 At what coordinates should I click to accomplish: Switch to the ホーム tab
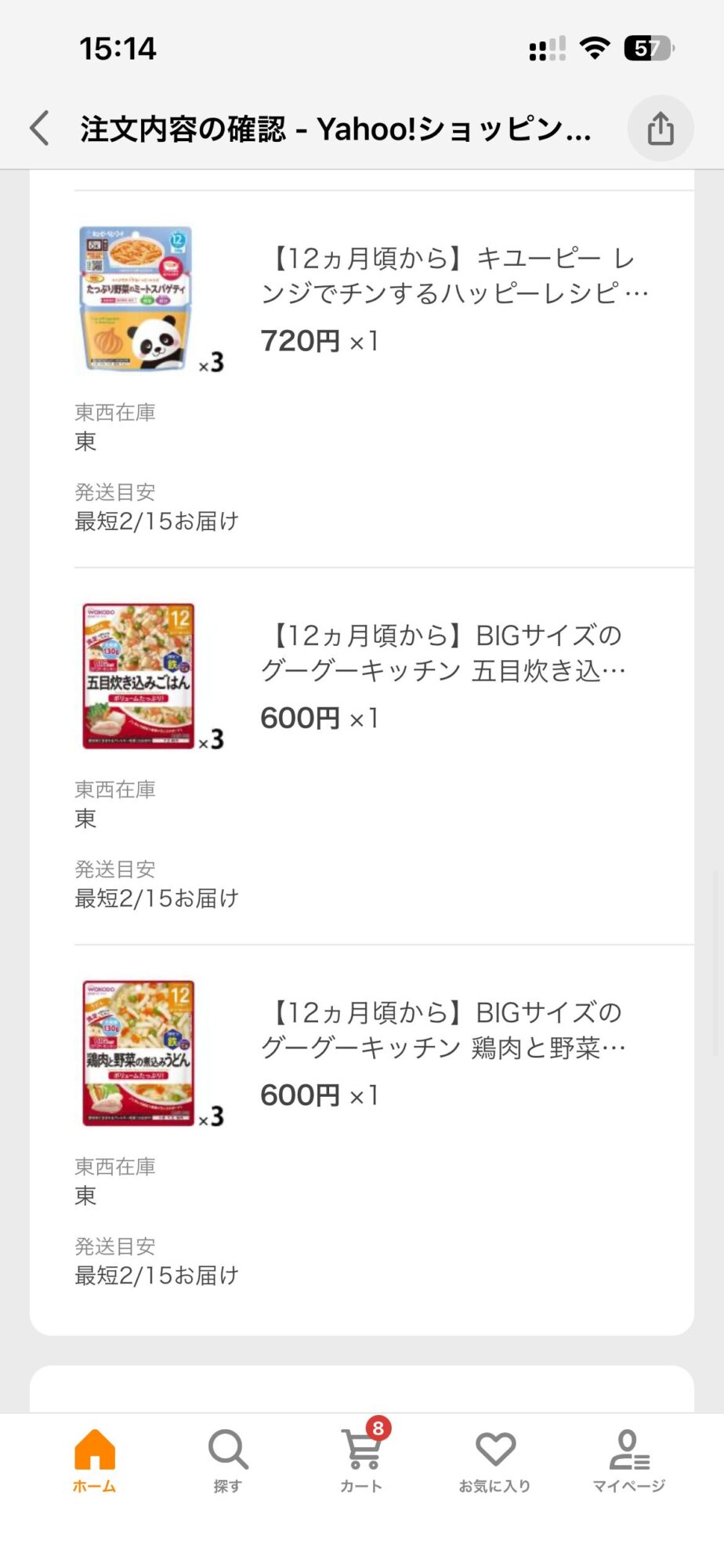tap(94, 1460)
